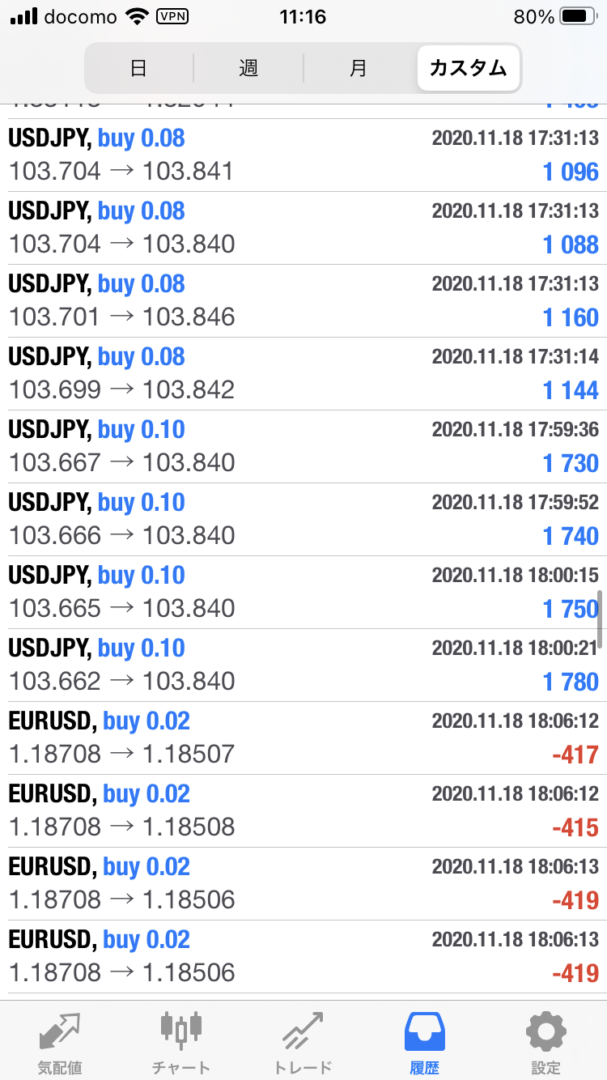Choose the カスタム custom period

click(x=468, y=68)
